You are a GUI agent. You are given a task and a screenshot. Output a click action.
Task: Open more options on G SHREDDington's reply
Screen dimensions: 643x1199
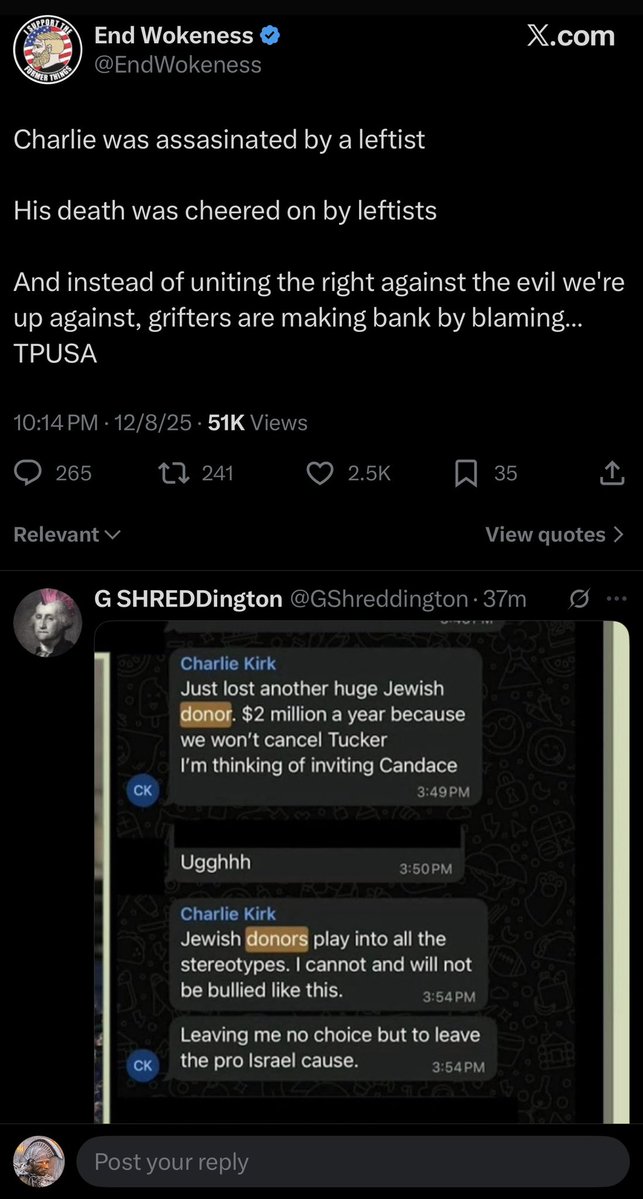tap(617, 599)
